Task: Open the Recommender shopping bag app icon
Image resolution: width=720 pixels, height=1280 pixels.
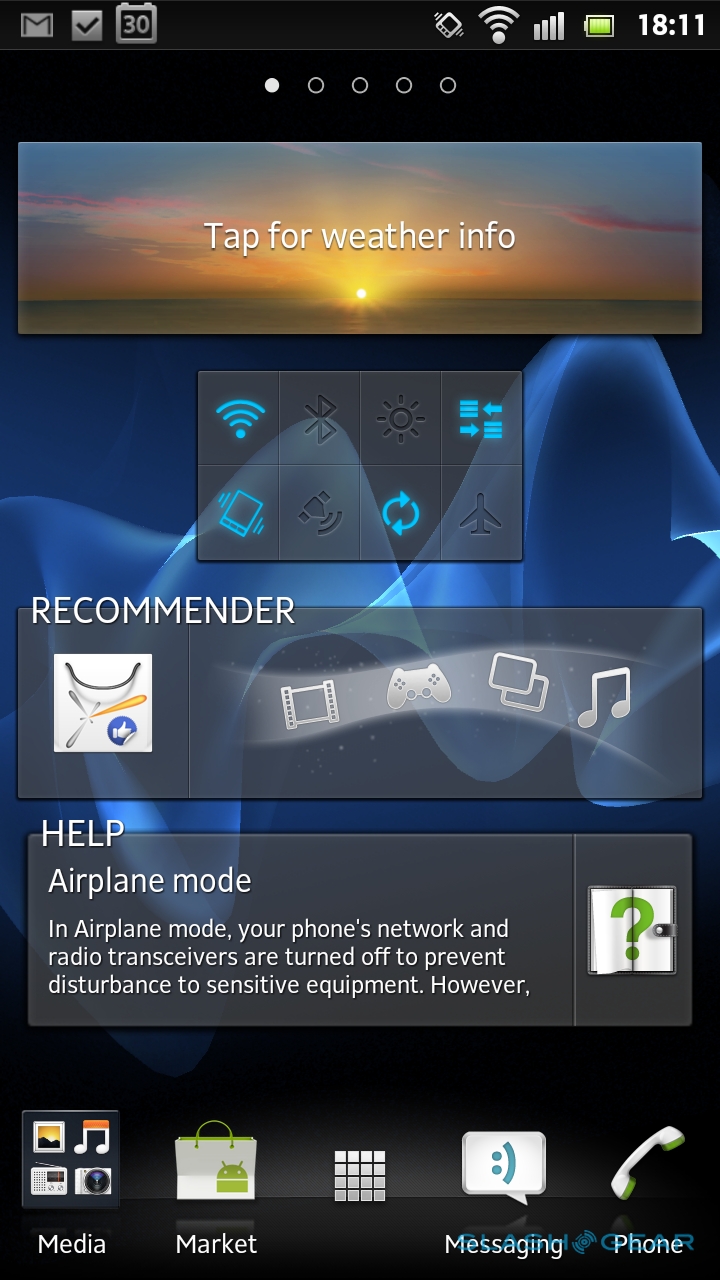Action: (103, 703)
